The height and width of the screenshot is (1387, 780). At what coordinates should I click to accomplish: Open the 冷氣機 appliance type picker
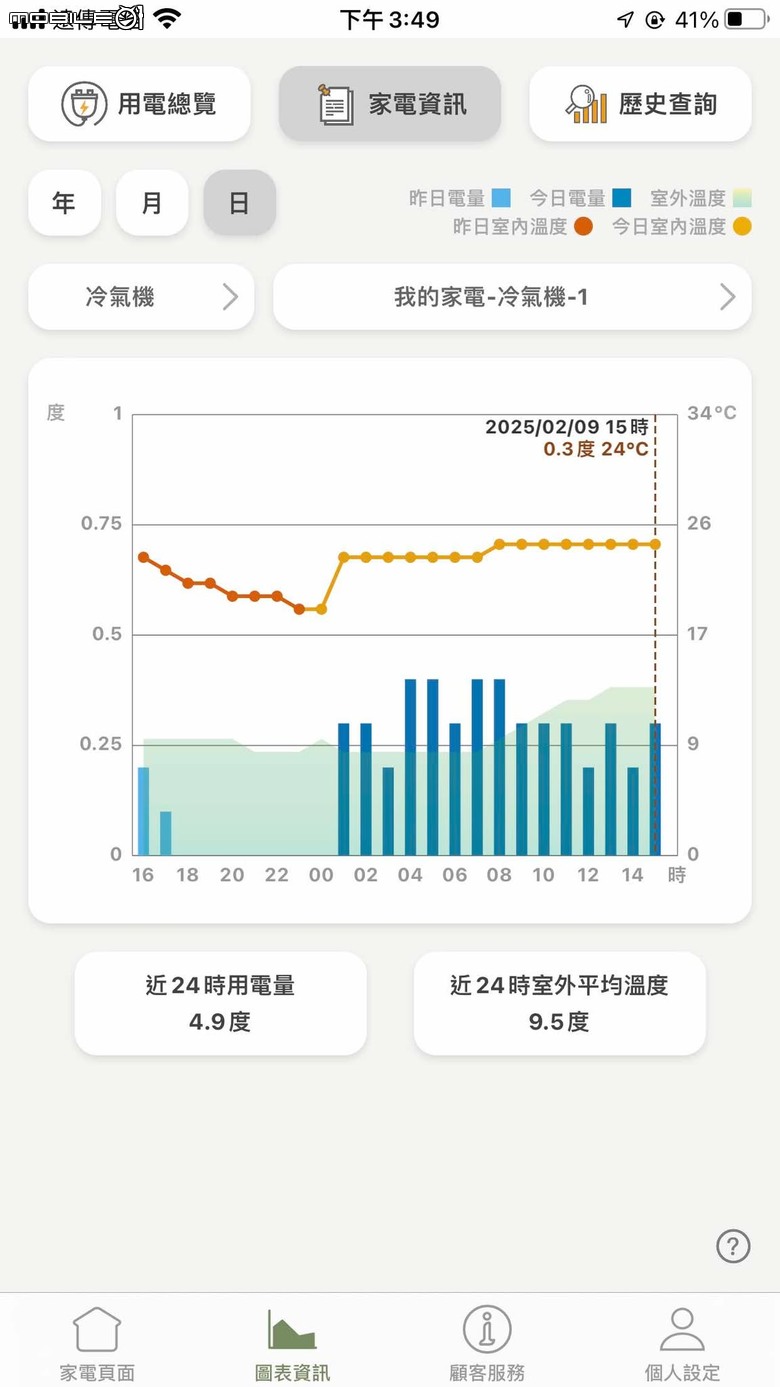coord(141,297)
